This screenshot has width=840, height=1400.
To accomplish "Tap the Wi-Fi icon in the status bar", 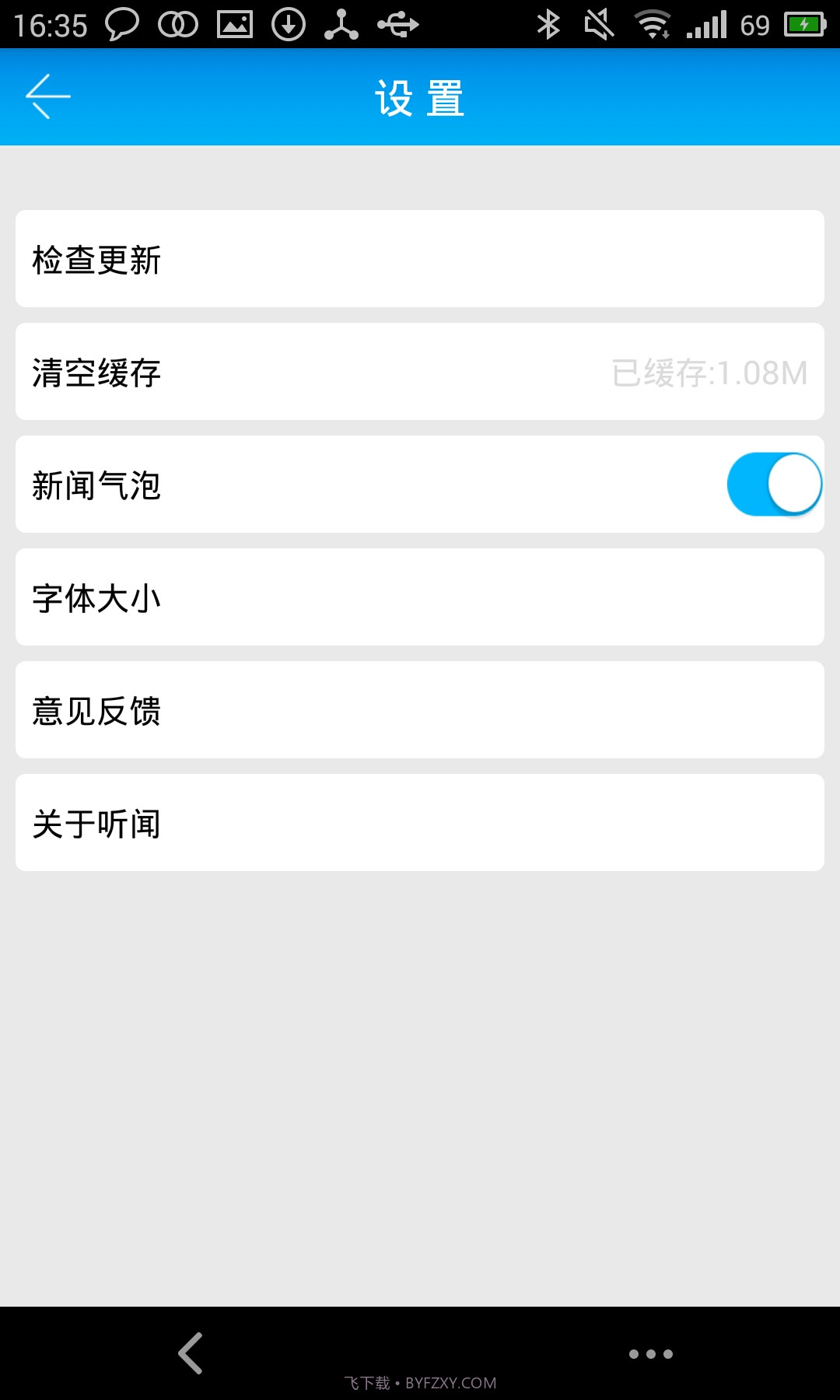I will pyautogui.click(x=653, y=24).
